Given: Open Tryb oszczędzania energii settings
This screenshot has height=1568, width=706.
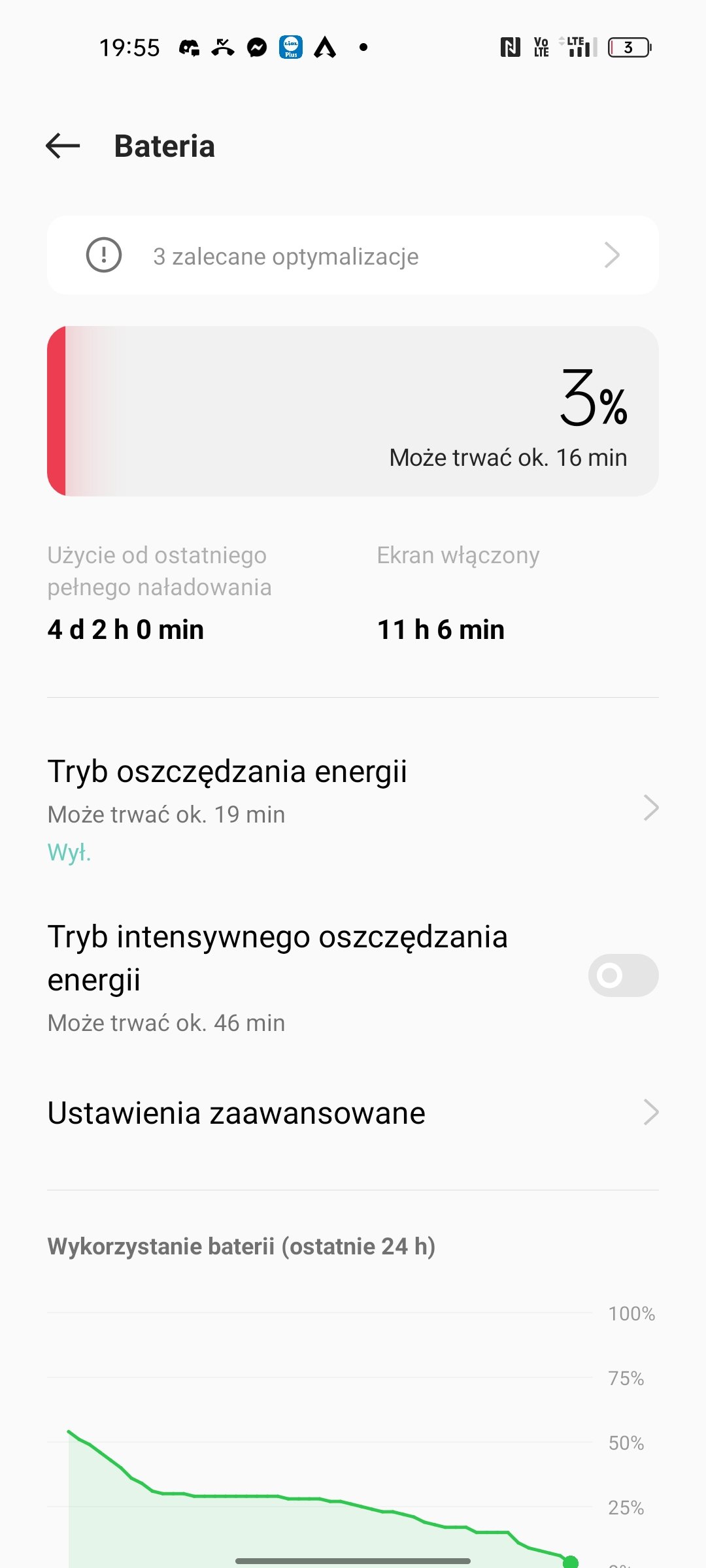Looking at the screenshot, I should click(353, 808).
